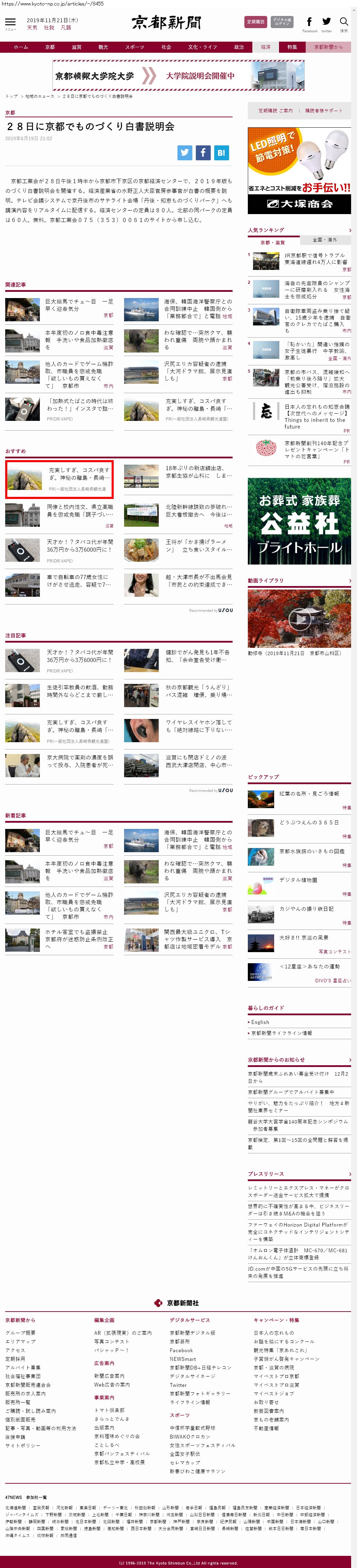Go to トップ in the breadcrumb
The image size is (357, 1568).
(11, 96)
